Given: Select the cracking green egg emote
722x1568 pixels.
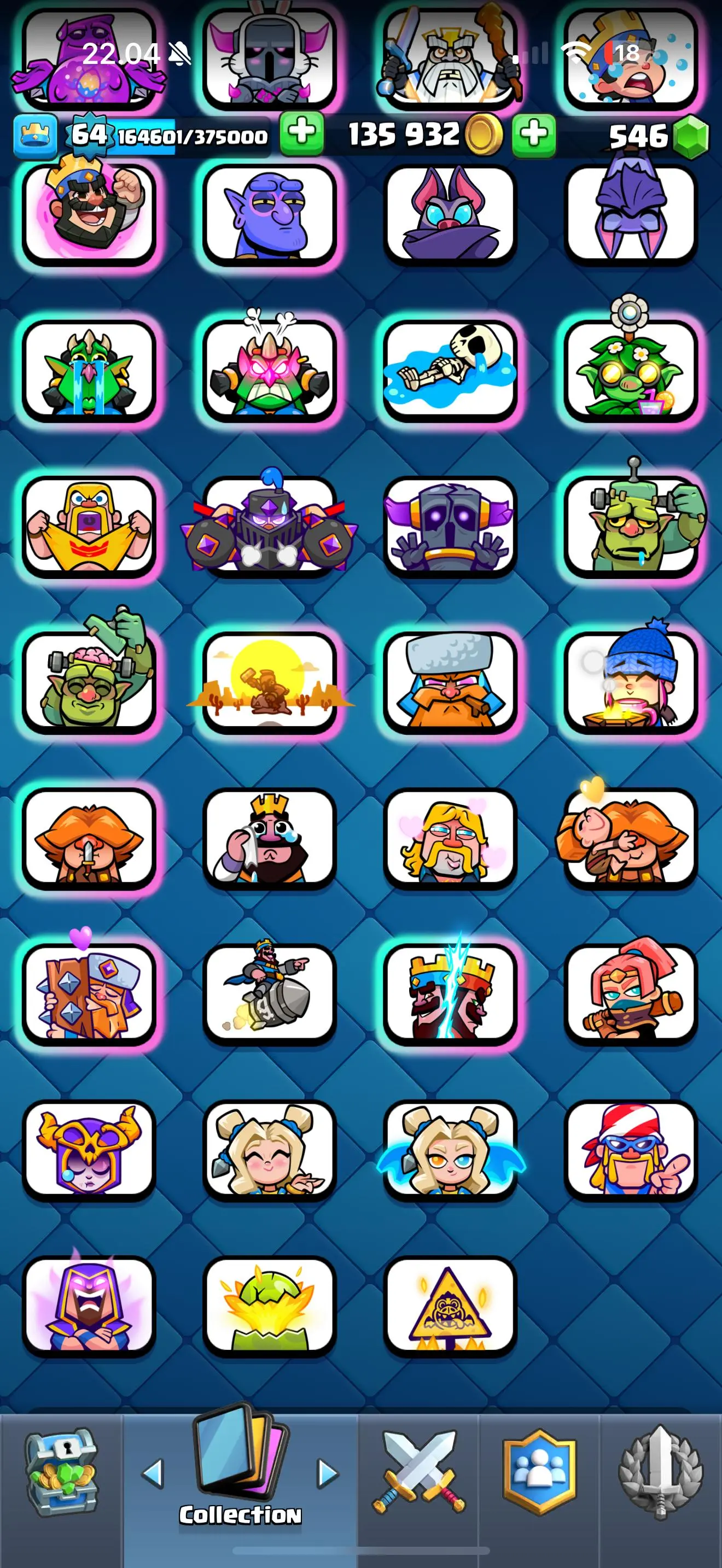Looking at the screenshot, I should coord(269,1305).
